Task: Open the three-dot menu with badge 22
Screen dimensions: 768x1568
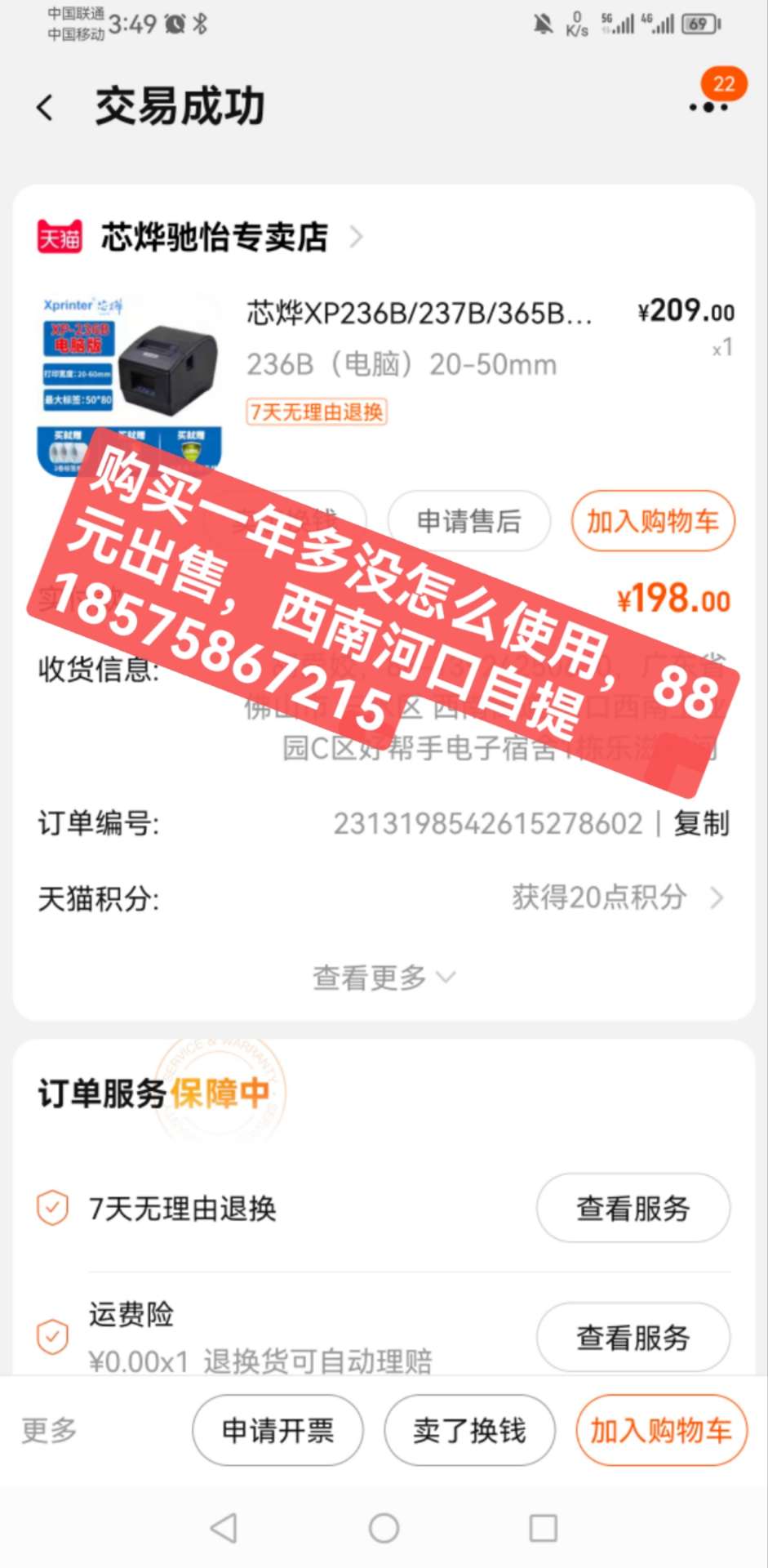Action: point(708,106)
